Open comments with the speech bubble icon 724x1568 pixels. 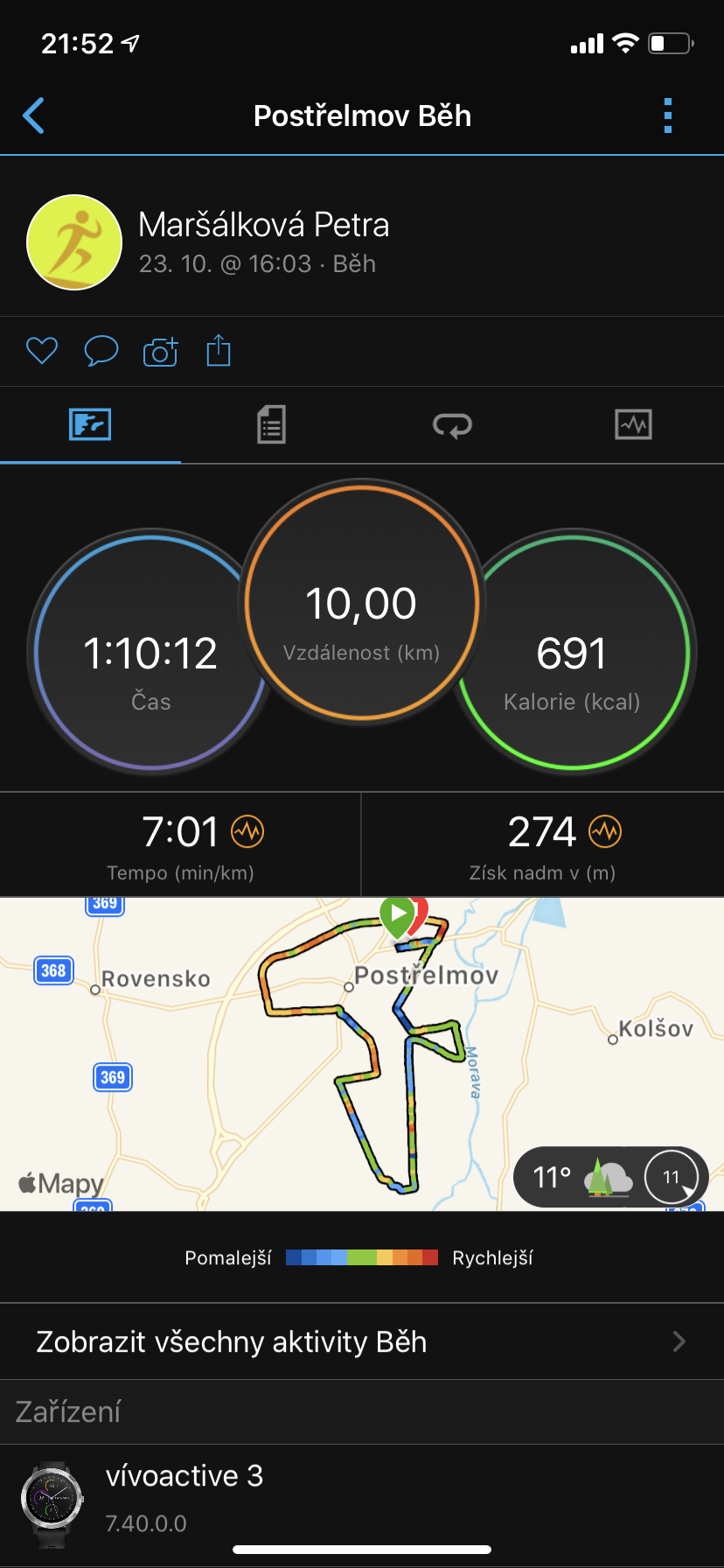(x=101, y=352)
